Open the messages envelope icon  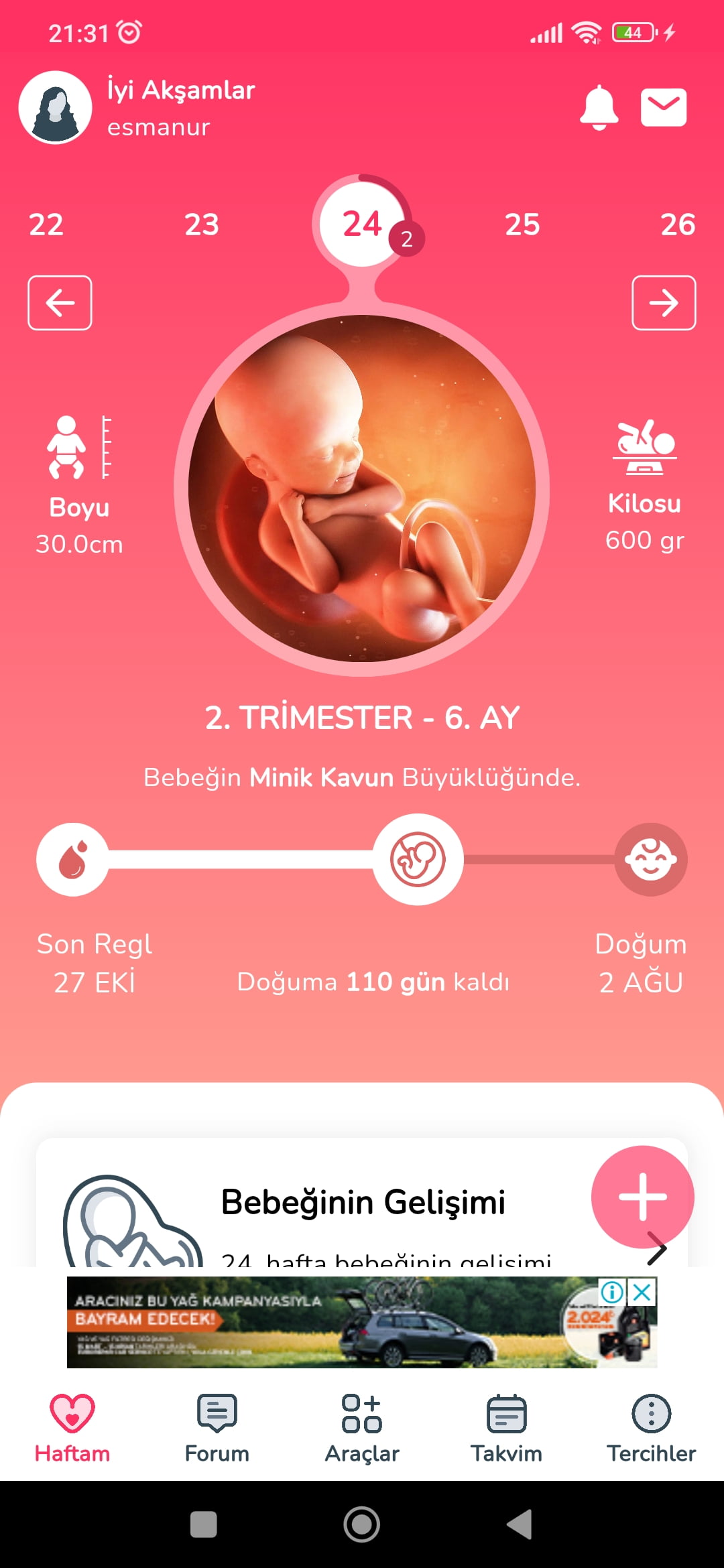pyautogui.click(x=663, y=108)
